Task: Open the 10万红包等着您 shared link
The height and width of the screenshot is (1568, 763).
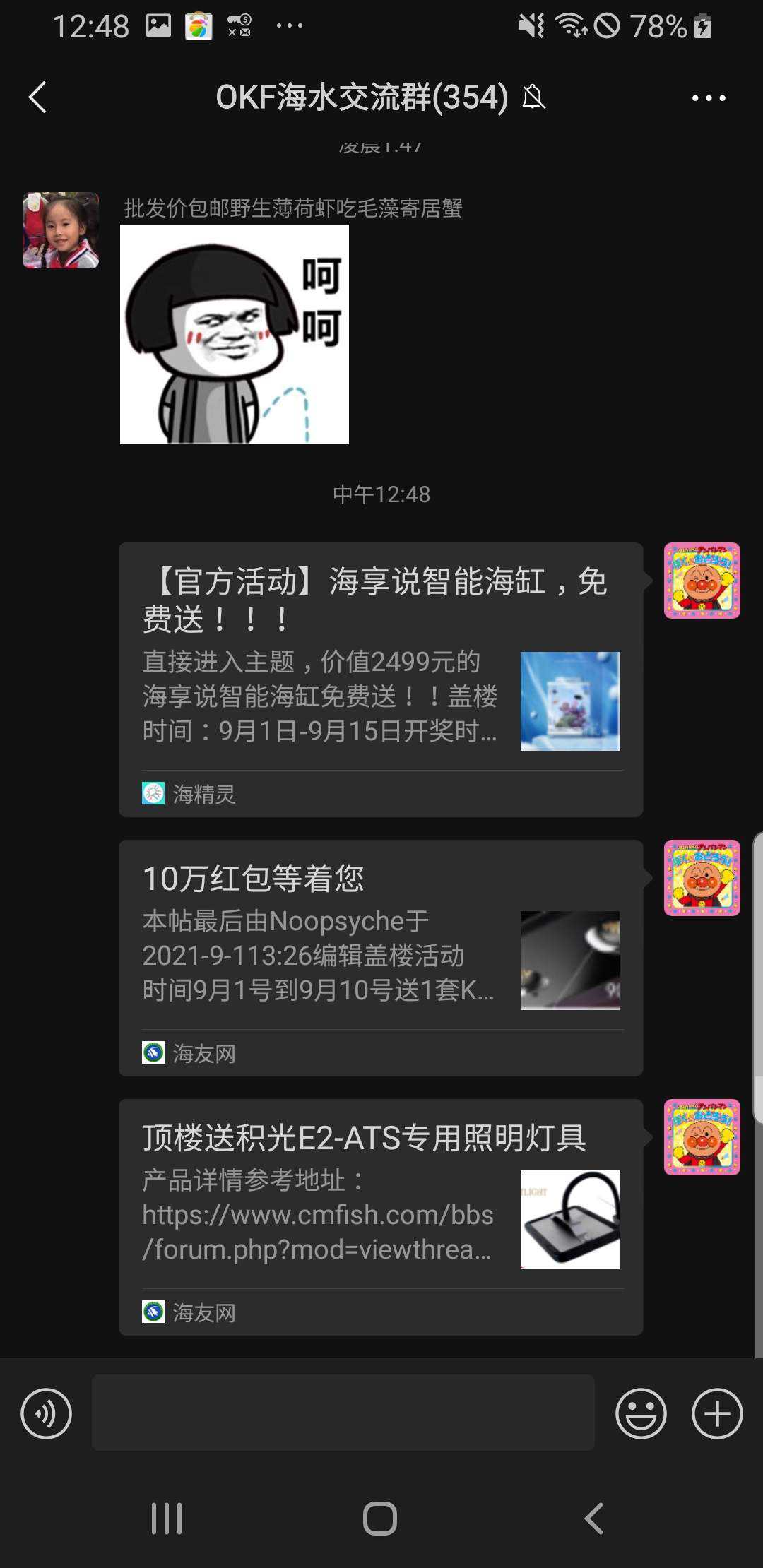Action: click(381, 958)
